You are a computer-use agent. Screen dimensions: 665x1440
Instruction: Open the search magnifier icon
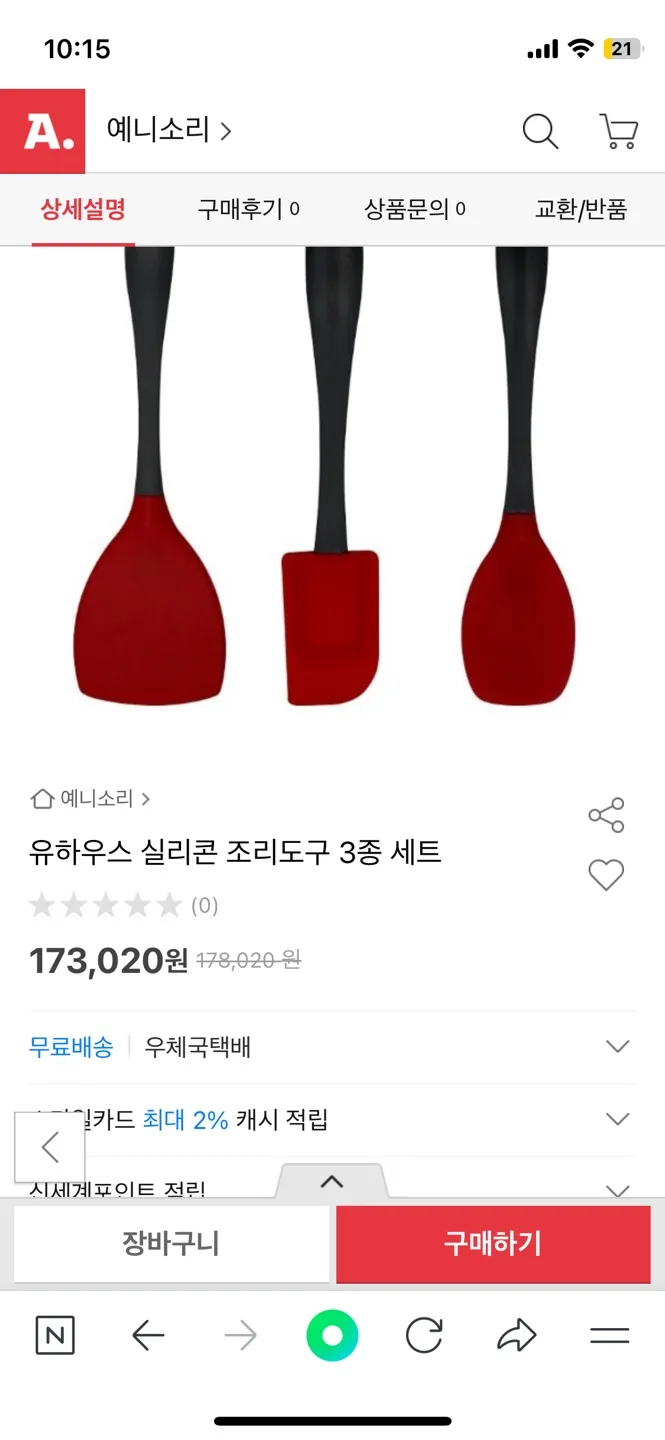pyautogui.click(x=540, y=131)
